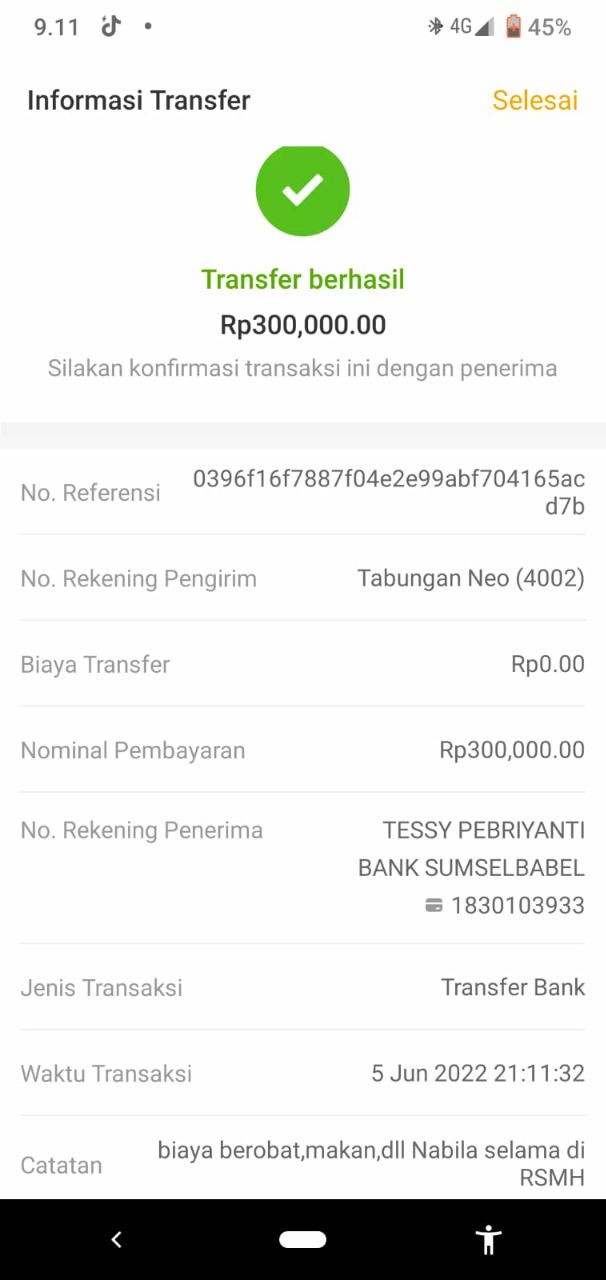Go back with the system back arrow
The height and width of the screenshot is (1280, 606).
point(116,1240)
